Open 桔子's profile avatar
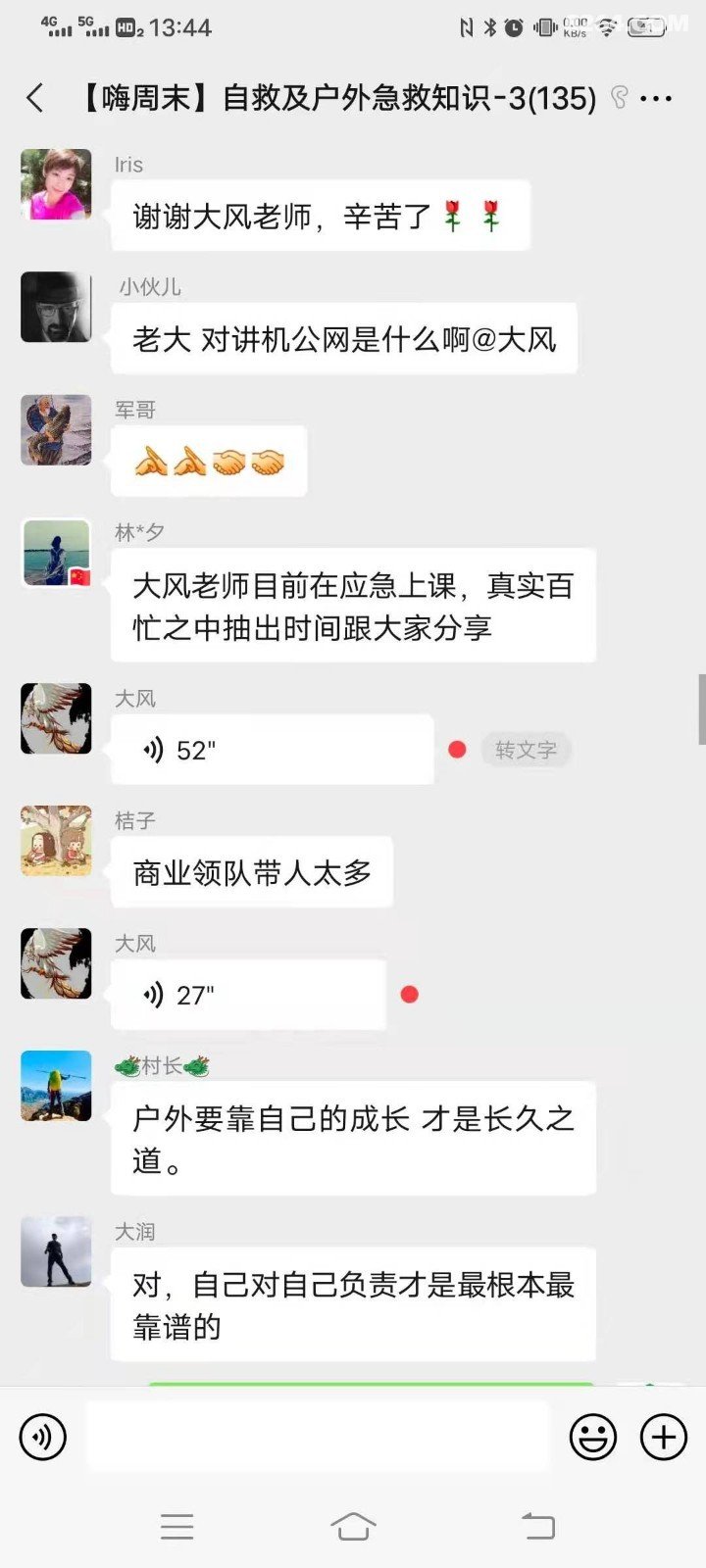Screen dimensions: 706x1568 click(56, 841)
